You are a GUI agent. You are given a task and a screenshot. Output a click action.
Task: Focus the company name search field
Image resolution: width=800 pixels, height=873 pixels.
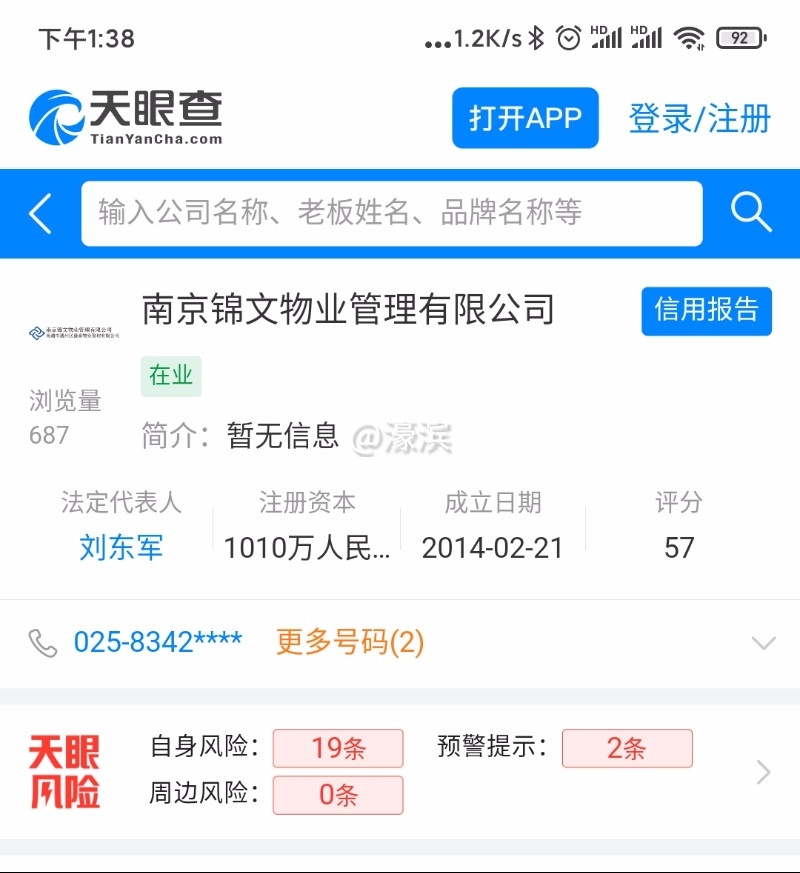point(391,213)
